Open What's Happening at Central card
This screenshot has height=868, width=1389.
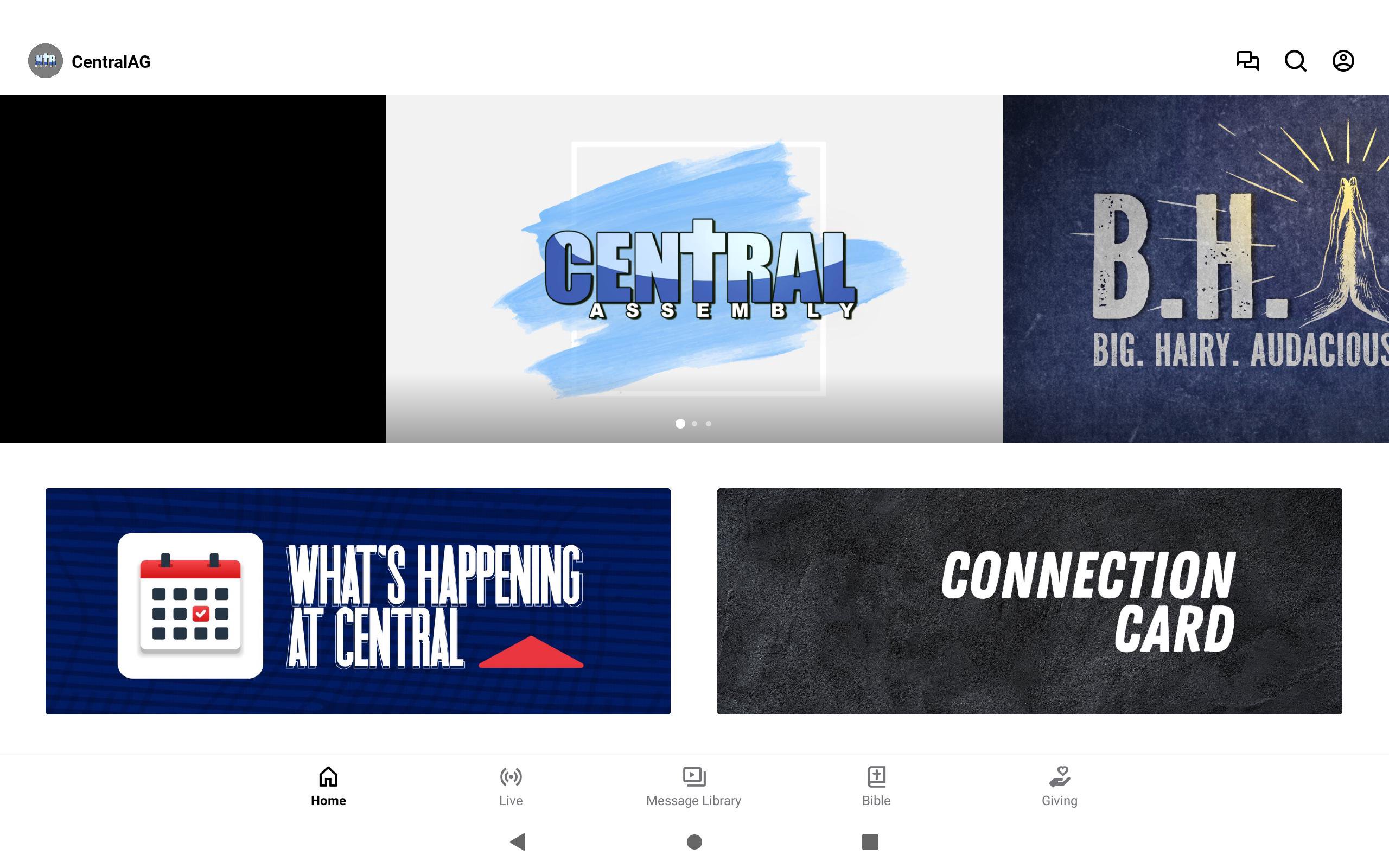coord(358,601)
